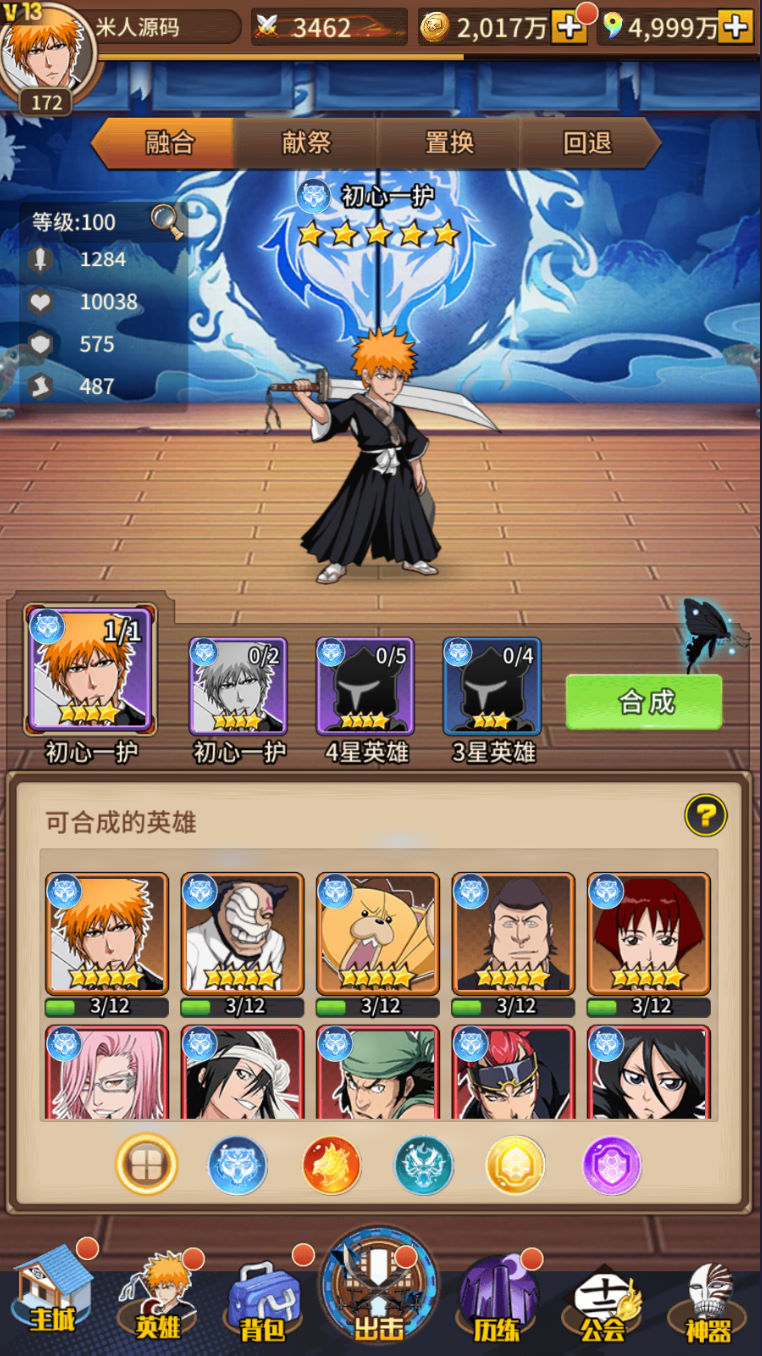Show all factions with the grid filter
Viewport: 762px width, 1356px height.
(x=146, y=1165)
